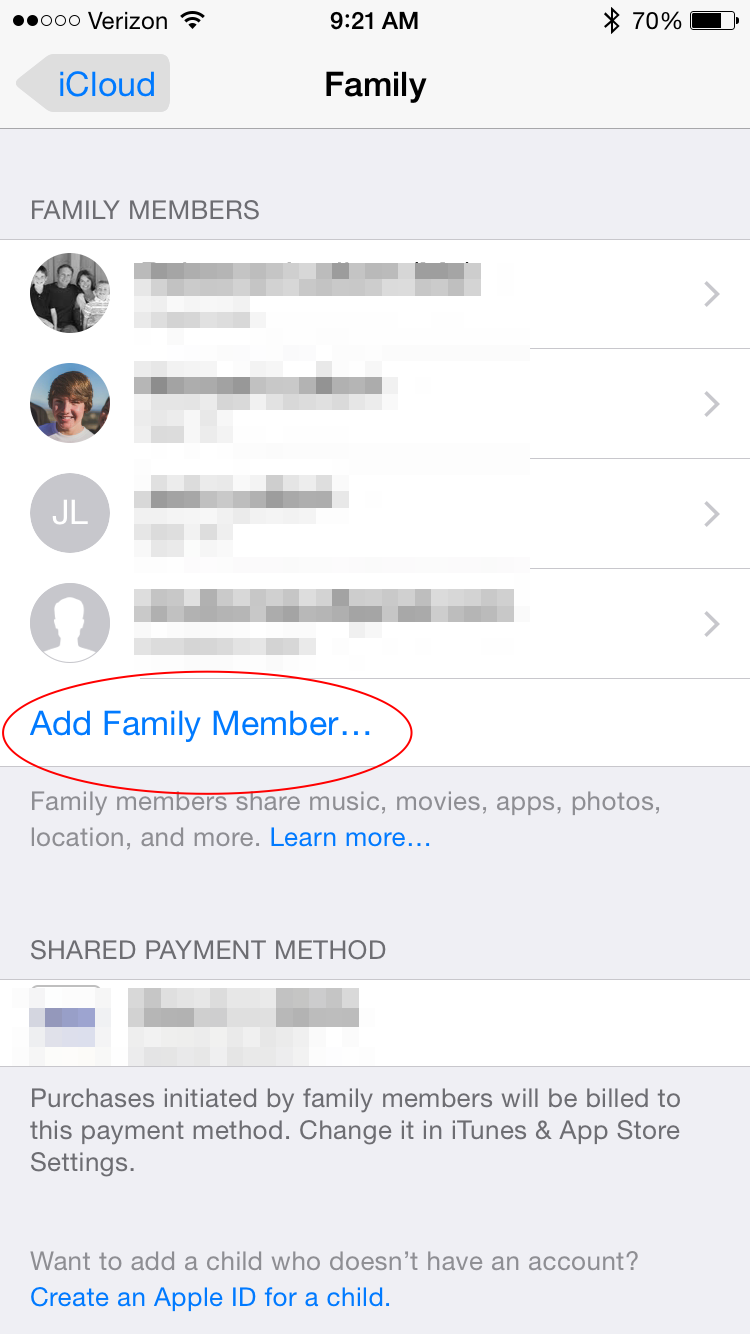This screenshot has height=1334, width=750.
Task: Open the member with blank silhouette avatar
Action: 375,624
